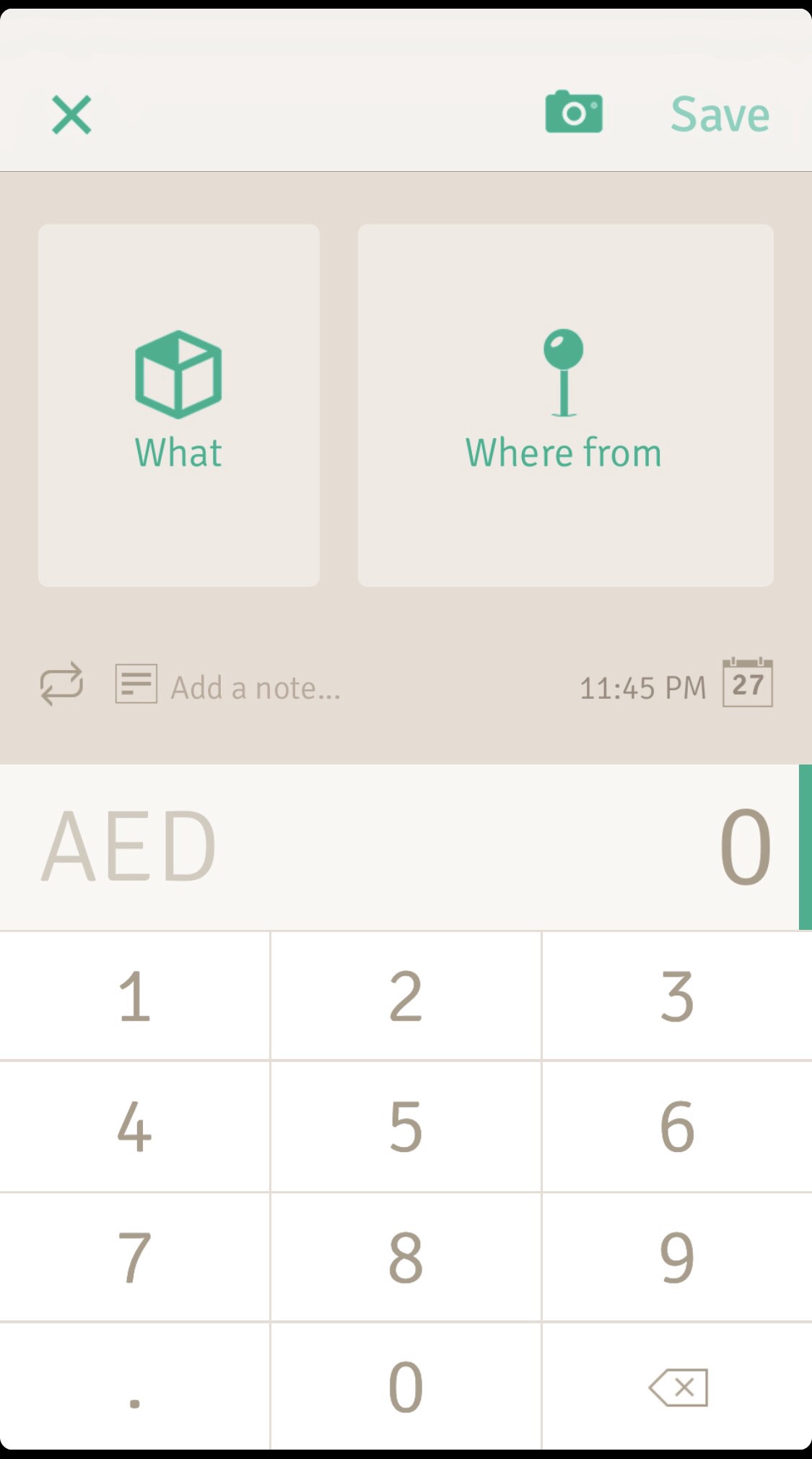Open the Where from location tile
This screenshot has width=812, height=1459.
click(x=565, y=405)
